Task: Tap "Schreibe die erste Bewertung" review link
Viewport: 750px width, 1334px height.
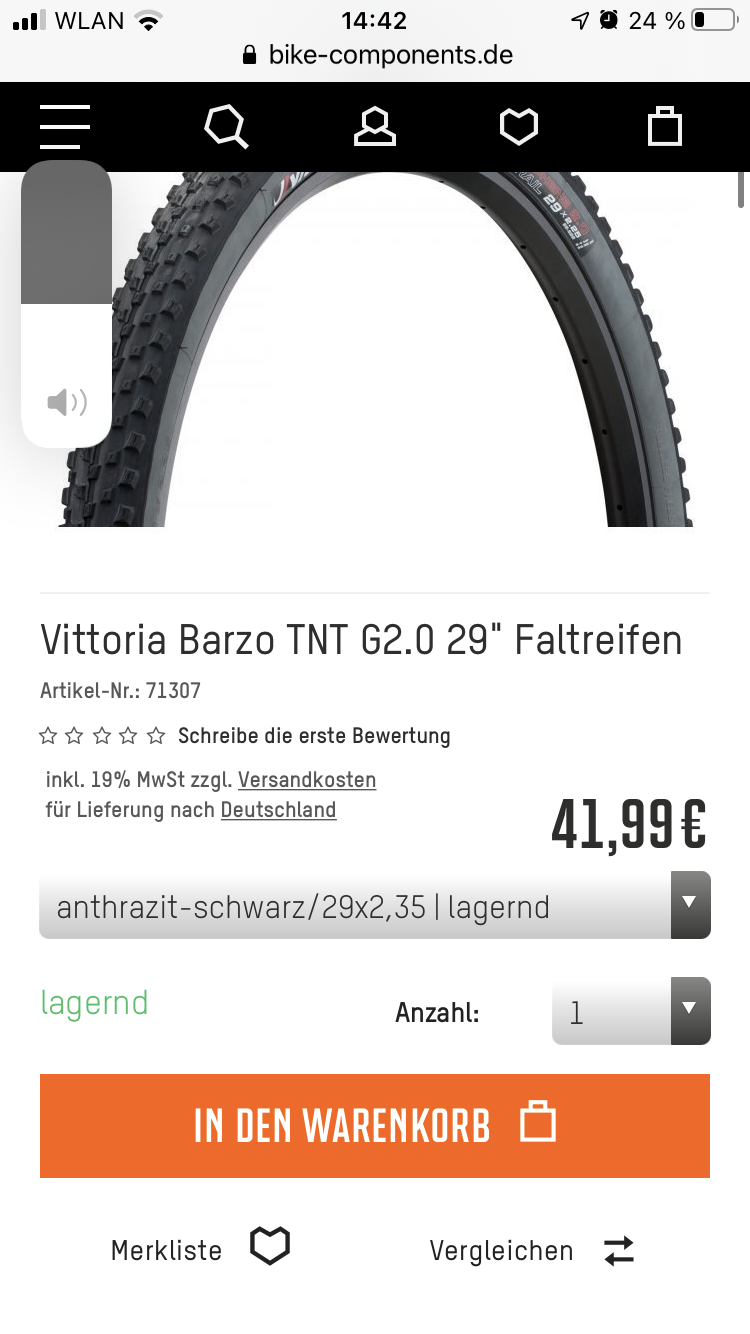Action: click(x=314, y=736)
